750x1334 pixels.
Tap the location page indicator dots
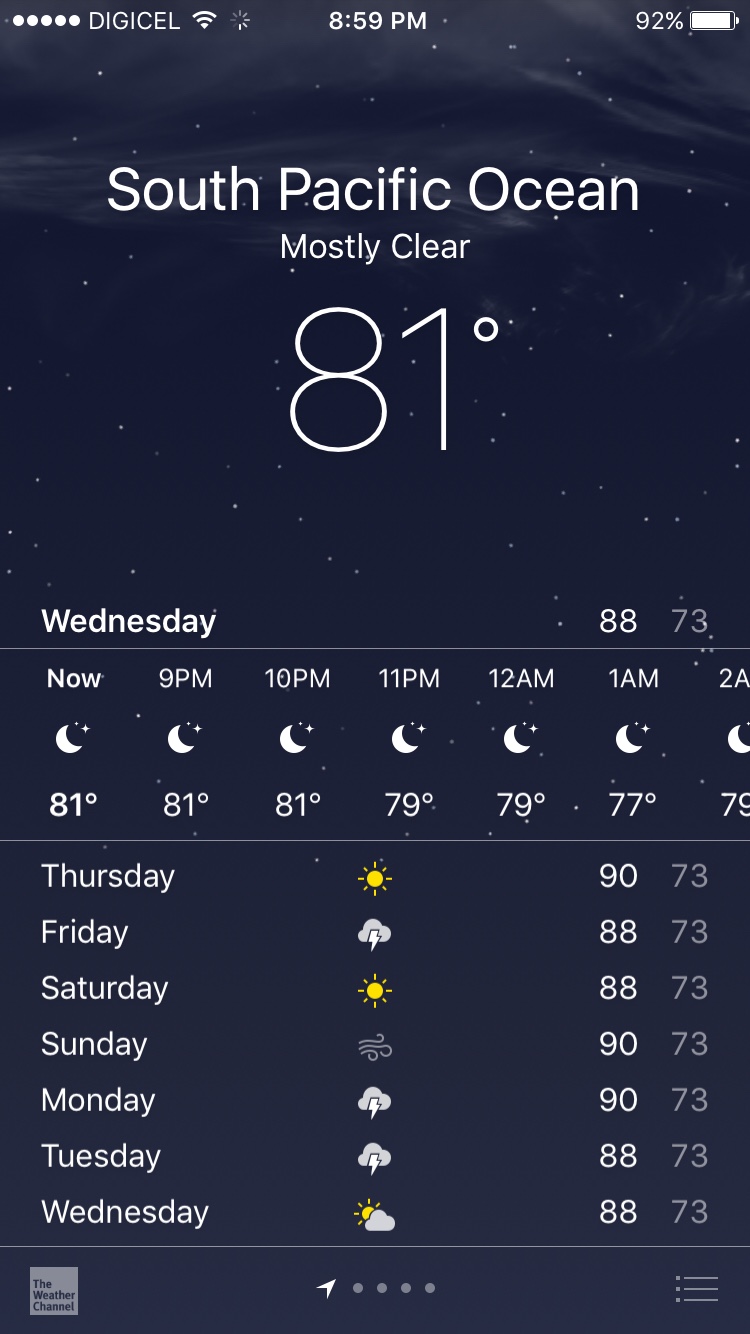pyautogui.click(x=377, y=1288)
